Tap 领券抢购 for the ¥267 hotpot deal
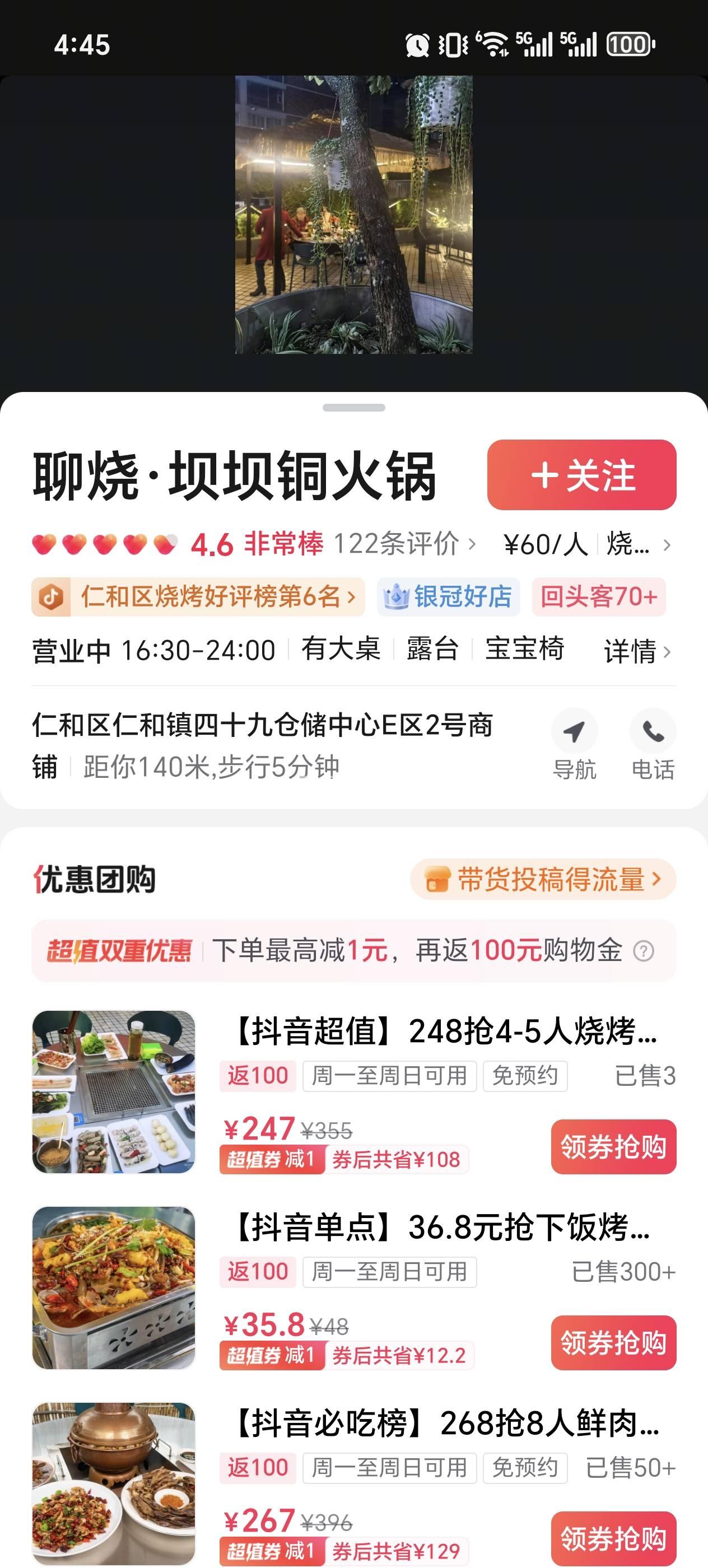Image resolution: width=708 pixels, height=1568 pixels. 613,1538
